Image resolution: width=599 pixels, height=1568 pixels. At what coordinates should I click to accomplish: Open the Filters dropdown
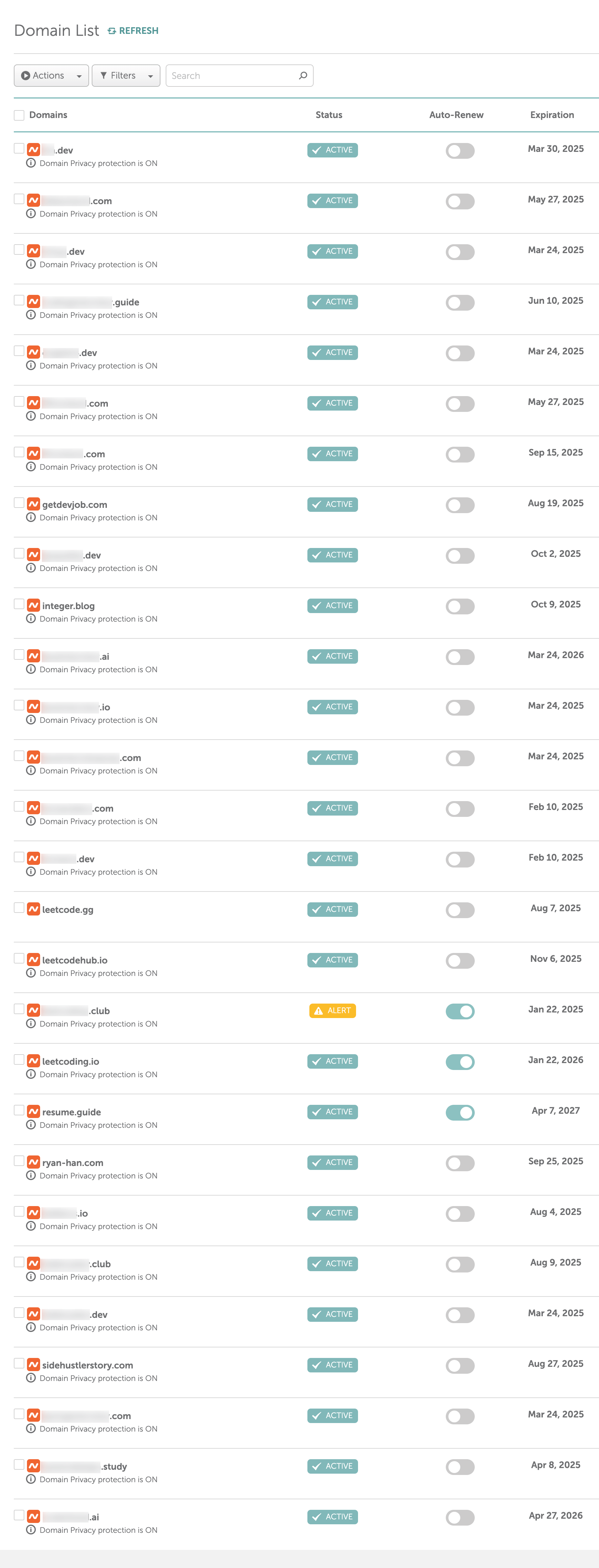point(126,76)
